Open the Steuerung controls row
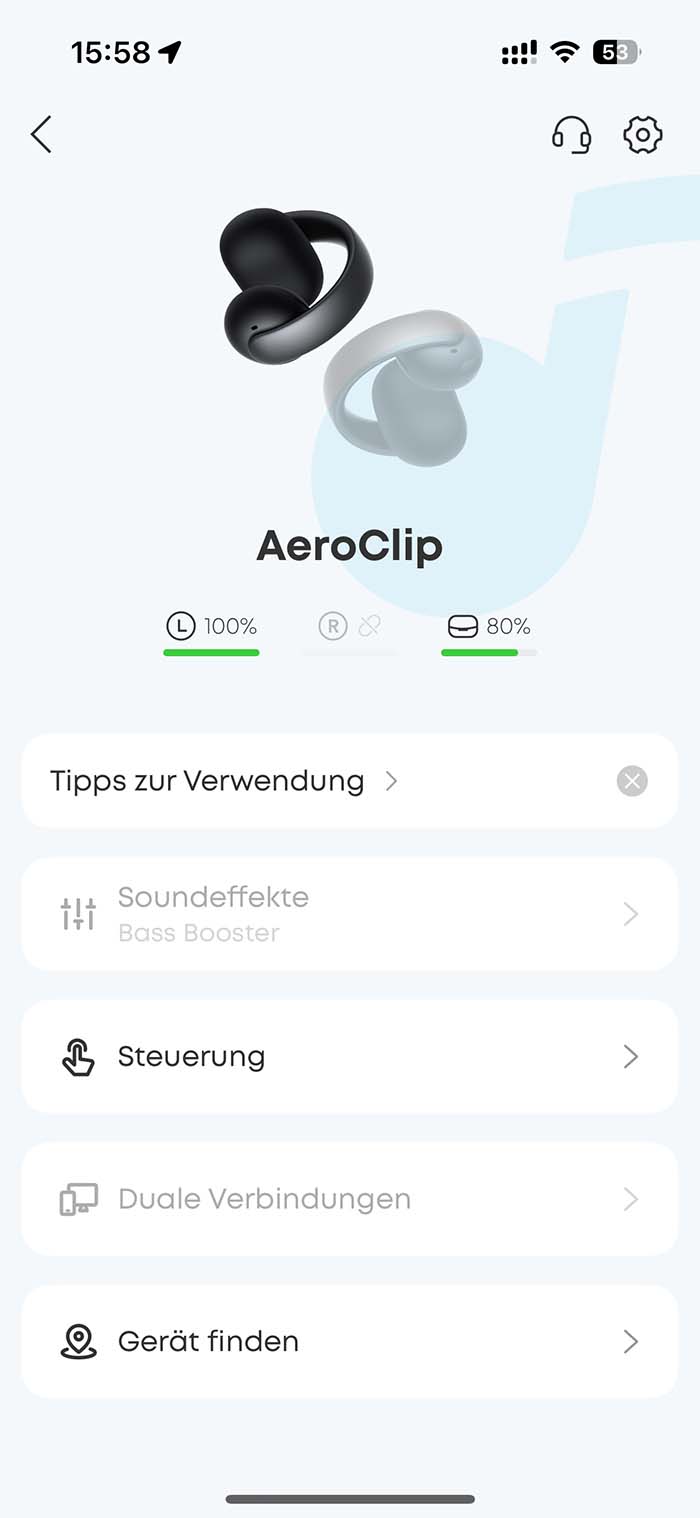 pyautogui.click(x=349, y=1057)
